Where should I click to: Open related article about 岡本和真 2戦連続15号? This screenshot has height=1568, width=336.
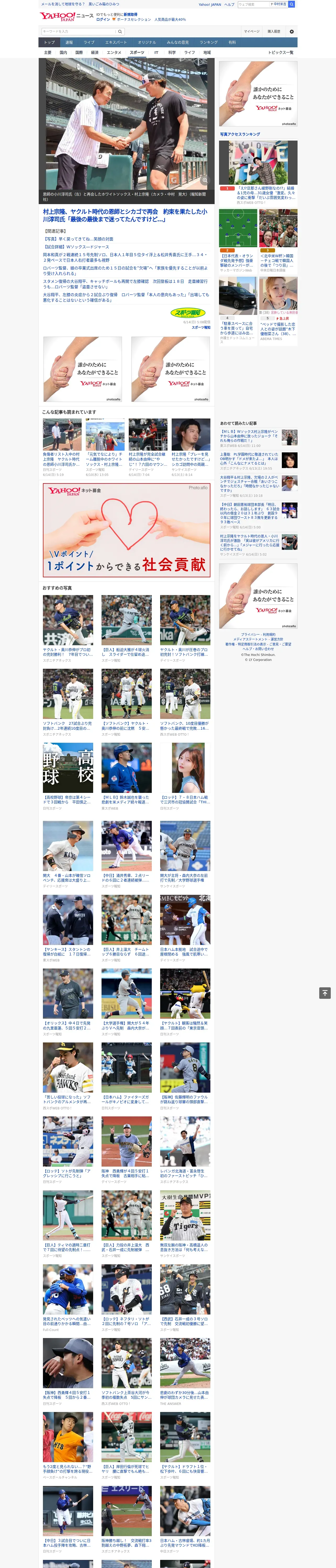click(x=125, y=257)
